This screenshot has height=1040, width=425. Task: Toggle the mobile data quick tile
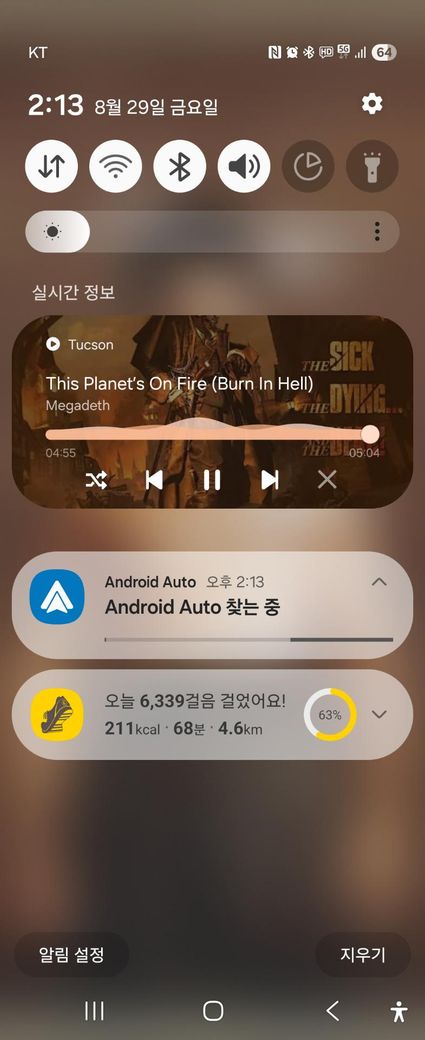click(52, 166)
